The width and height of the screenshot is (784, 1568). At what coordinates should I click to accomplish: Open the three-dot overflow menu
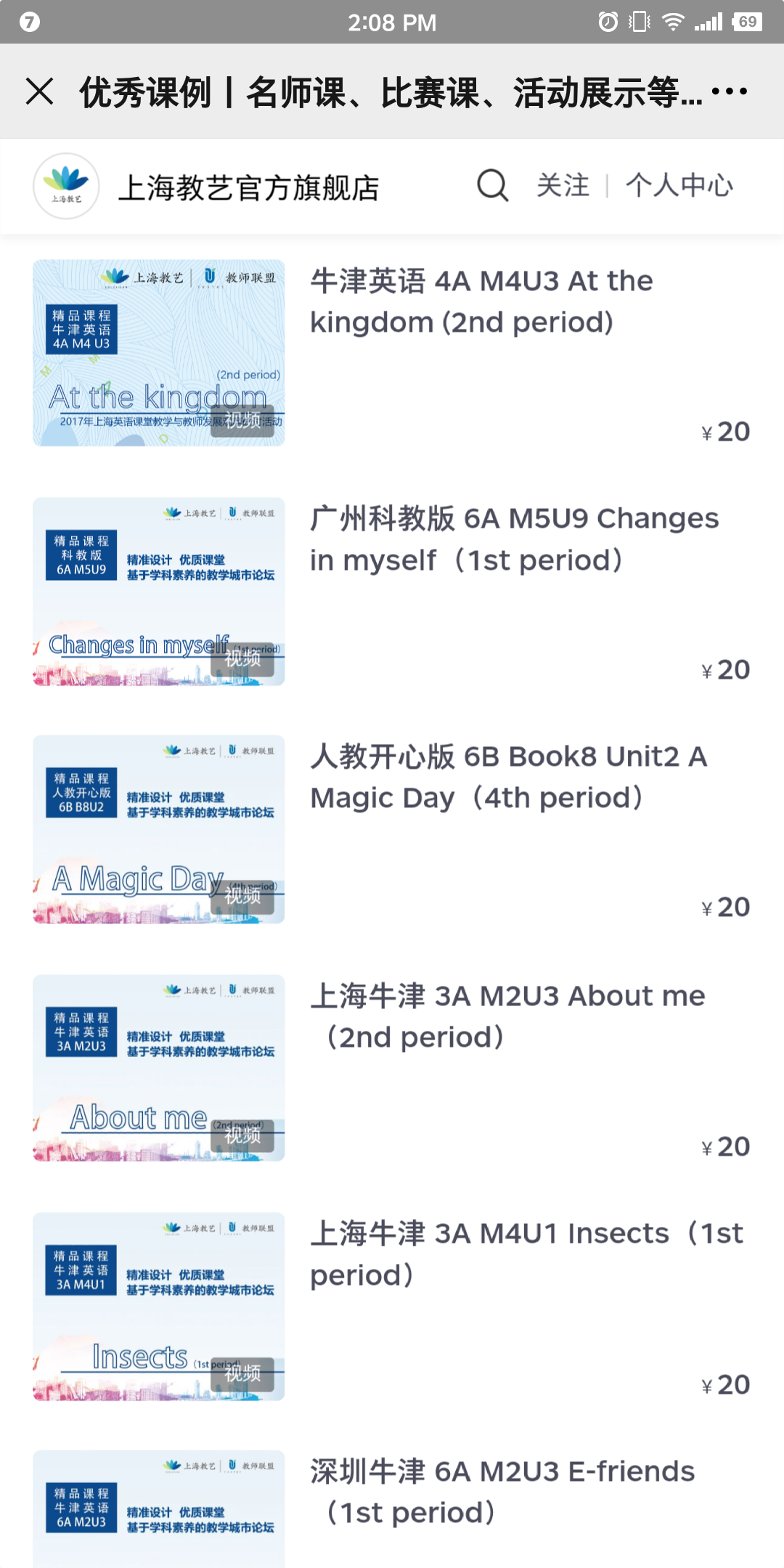pyautogui.click(x=729, y=91)
